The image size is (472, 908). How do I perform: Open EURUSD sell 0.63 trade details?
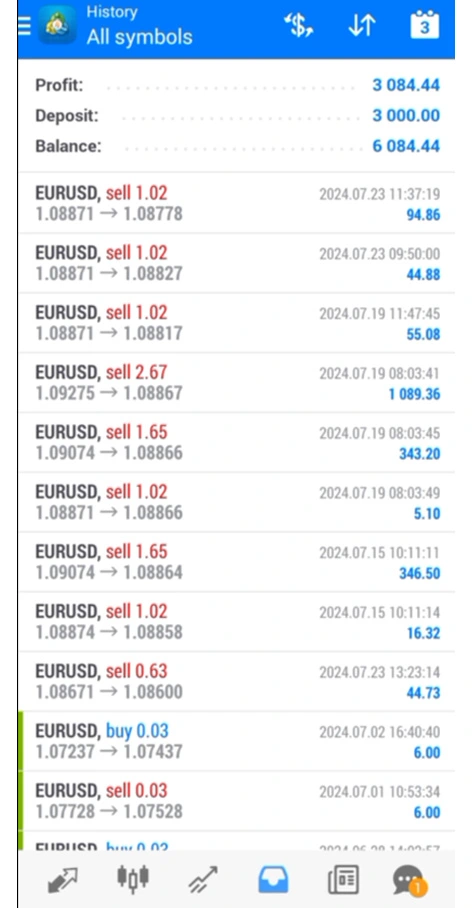tap(236, 682)
